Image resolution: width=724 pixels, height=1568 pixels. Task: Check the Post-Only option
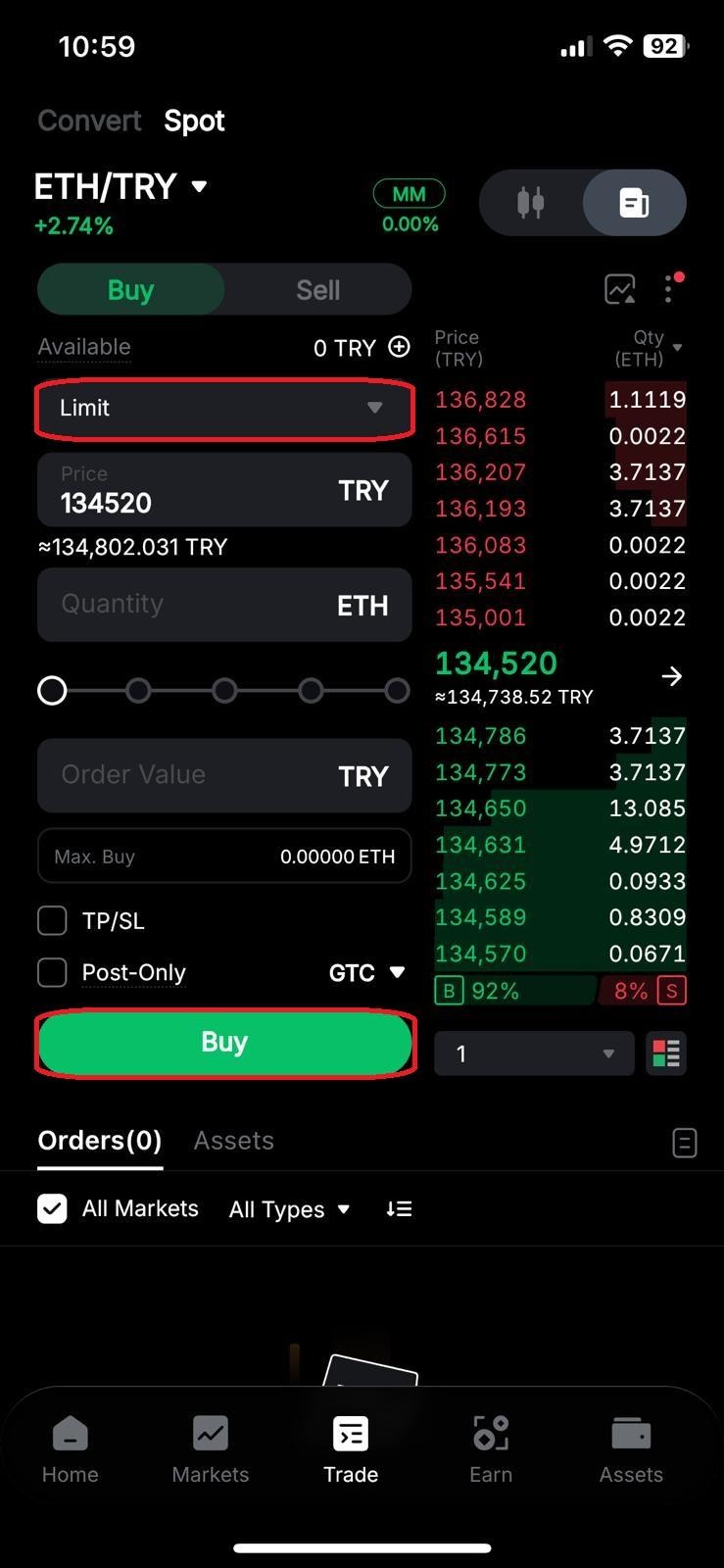[52, 973]
